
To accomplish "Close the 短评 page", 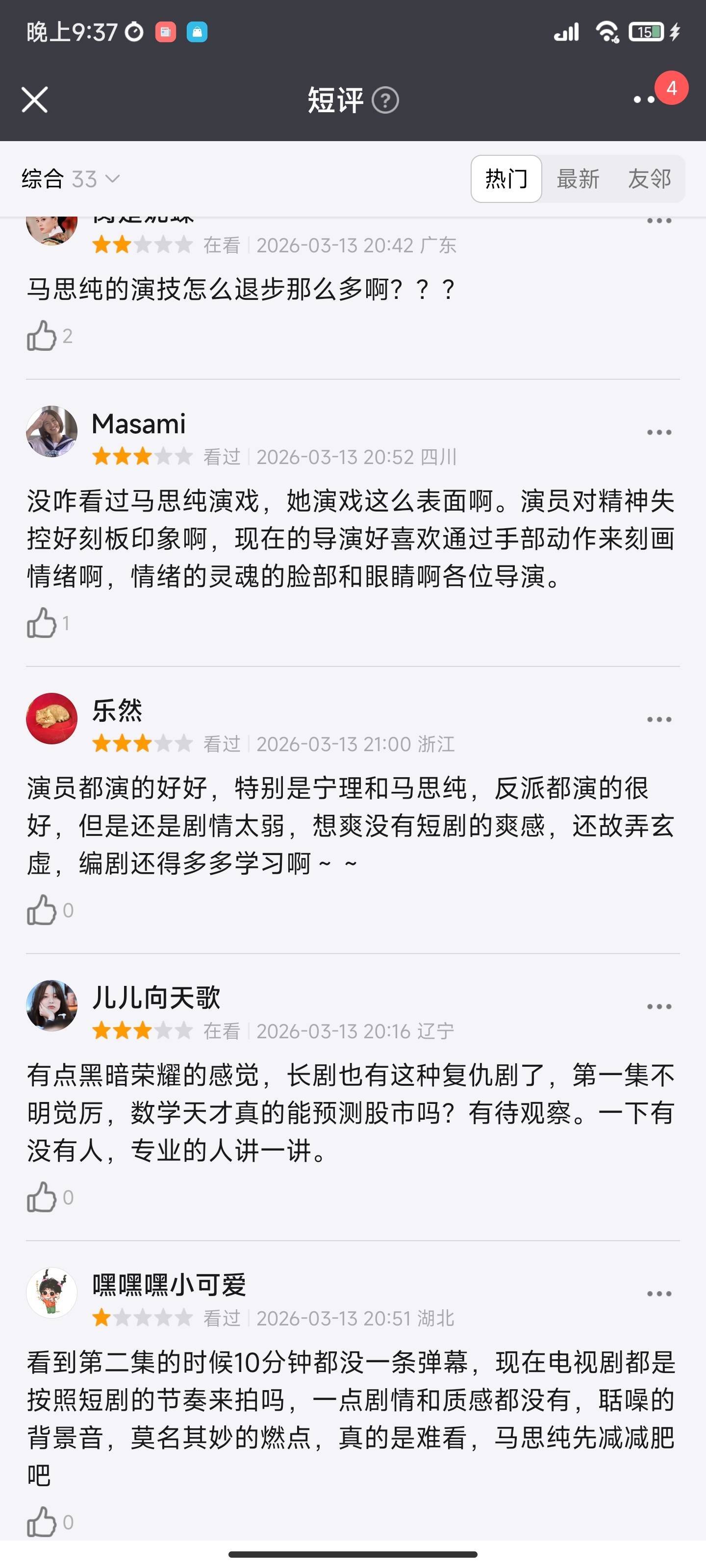I will (x=35, y=100).
